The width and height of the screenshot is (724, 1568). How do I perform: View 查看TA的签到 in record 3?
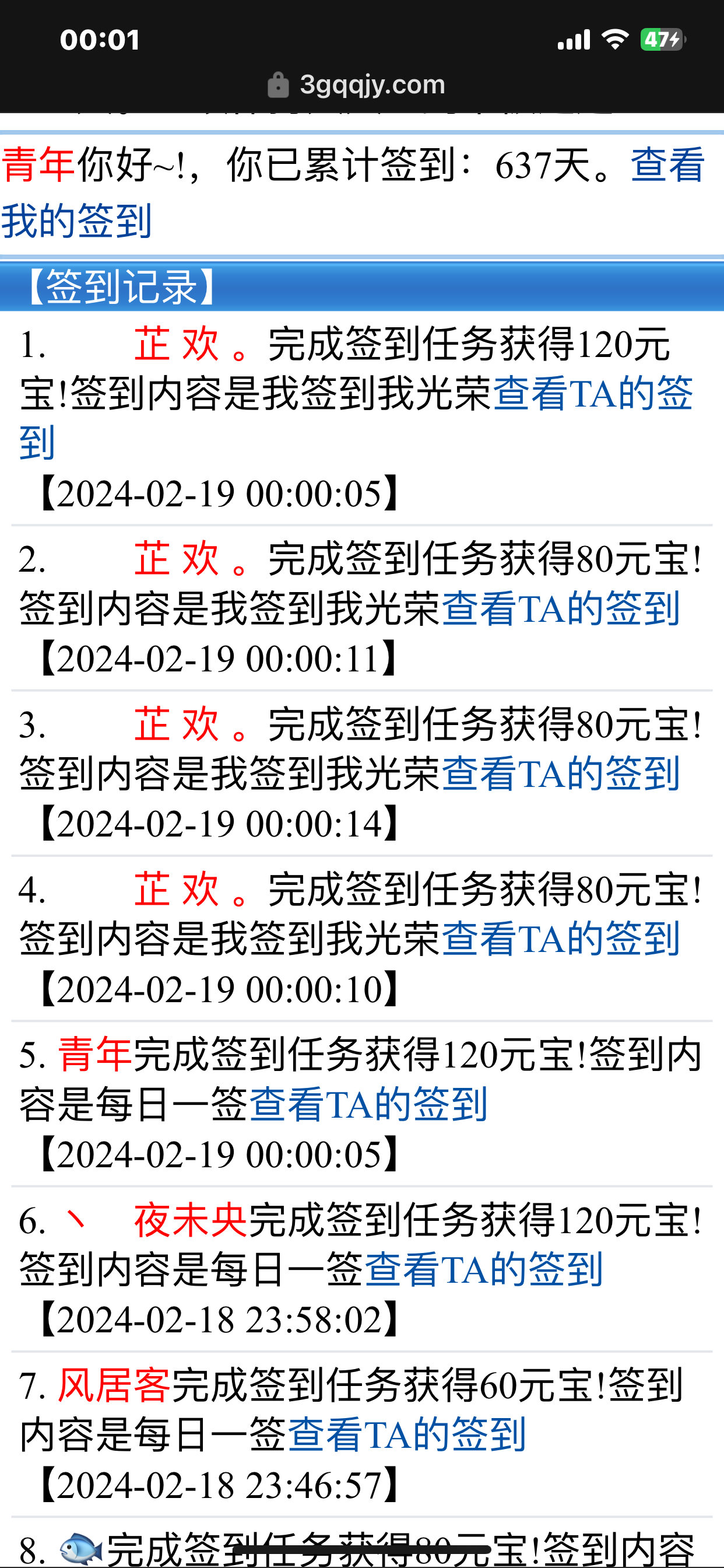coord(560,774)
